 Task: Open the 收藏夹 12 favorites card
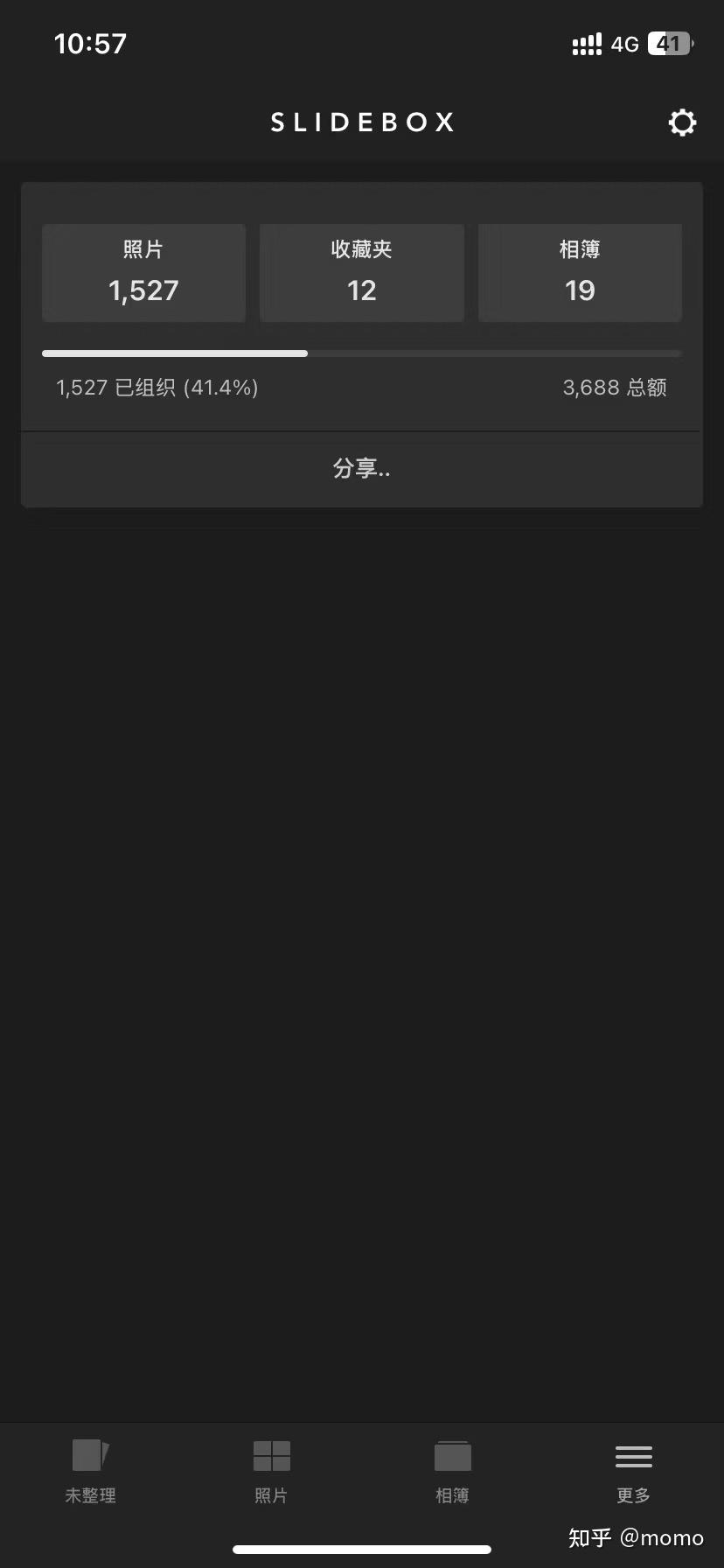[361, 272]
